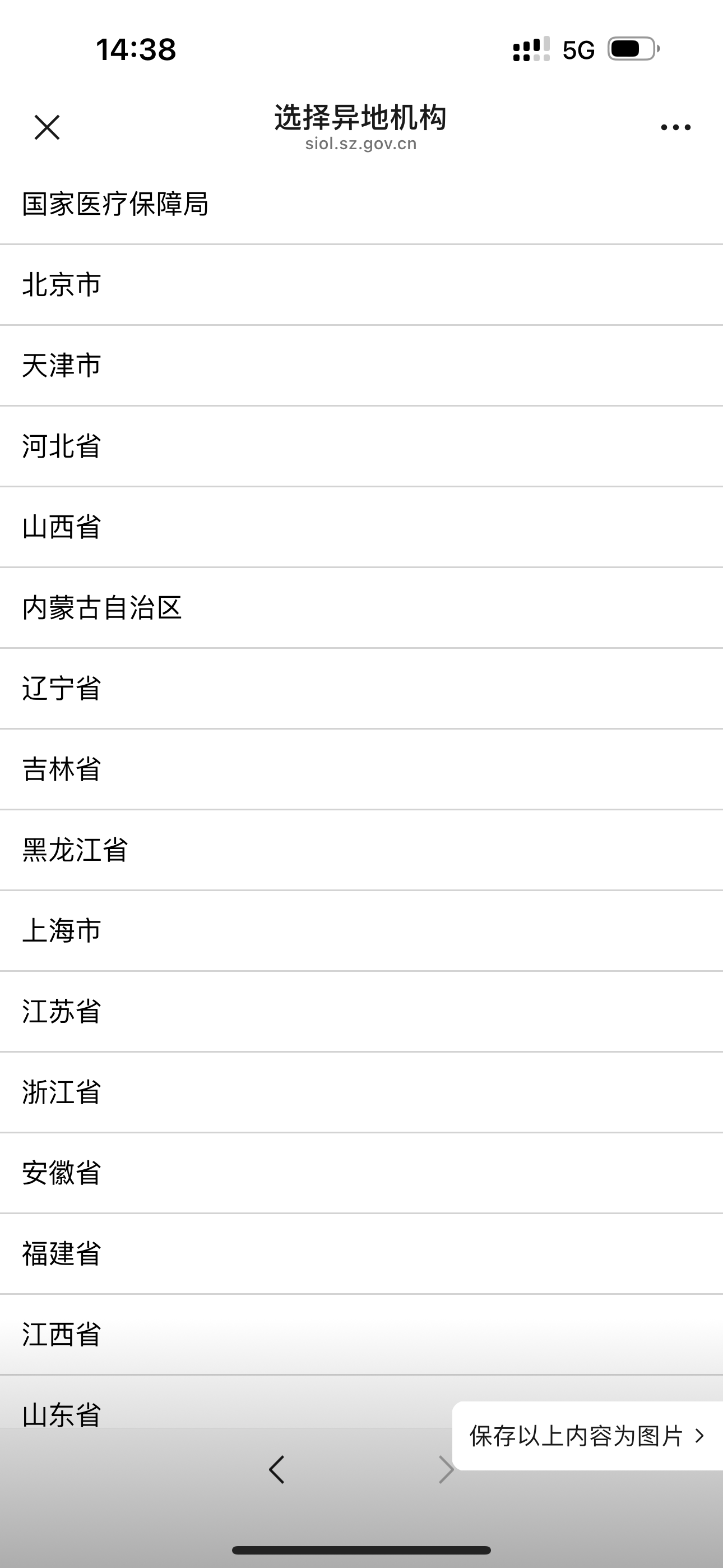Pick 河北省
Viewport: 723px width, 1568px height.
point(361,446)
